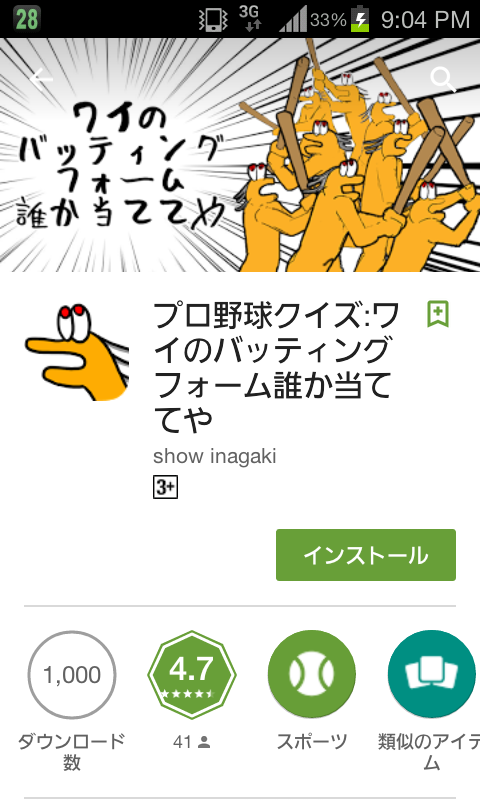The height and width of the screenshot is (800, 480).
Task: Tap the green インストール button
Action: pos(366,555)
